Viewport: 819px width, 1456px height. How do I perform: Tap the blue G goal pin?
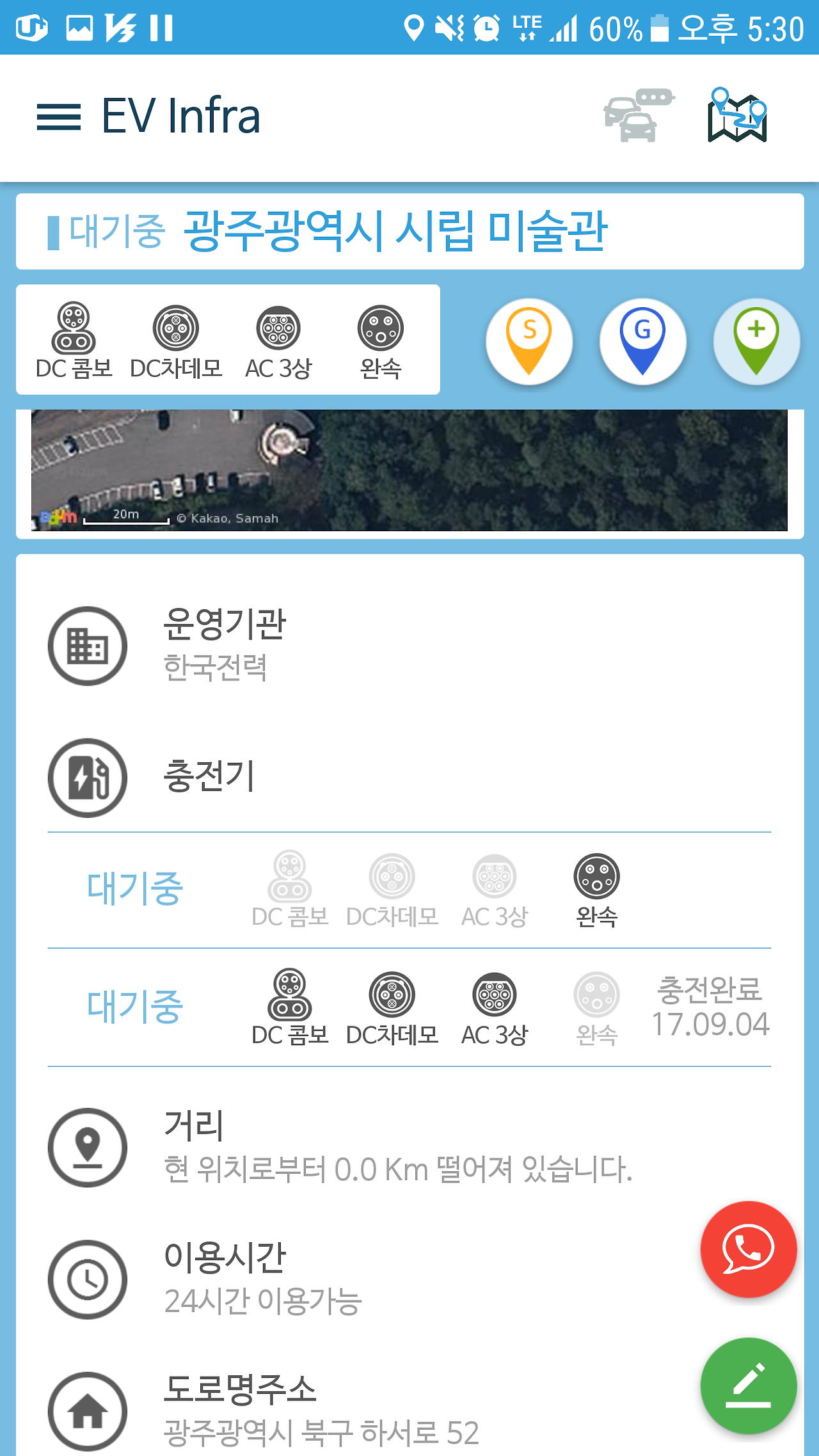click(x=642, y=342)
